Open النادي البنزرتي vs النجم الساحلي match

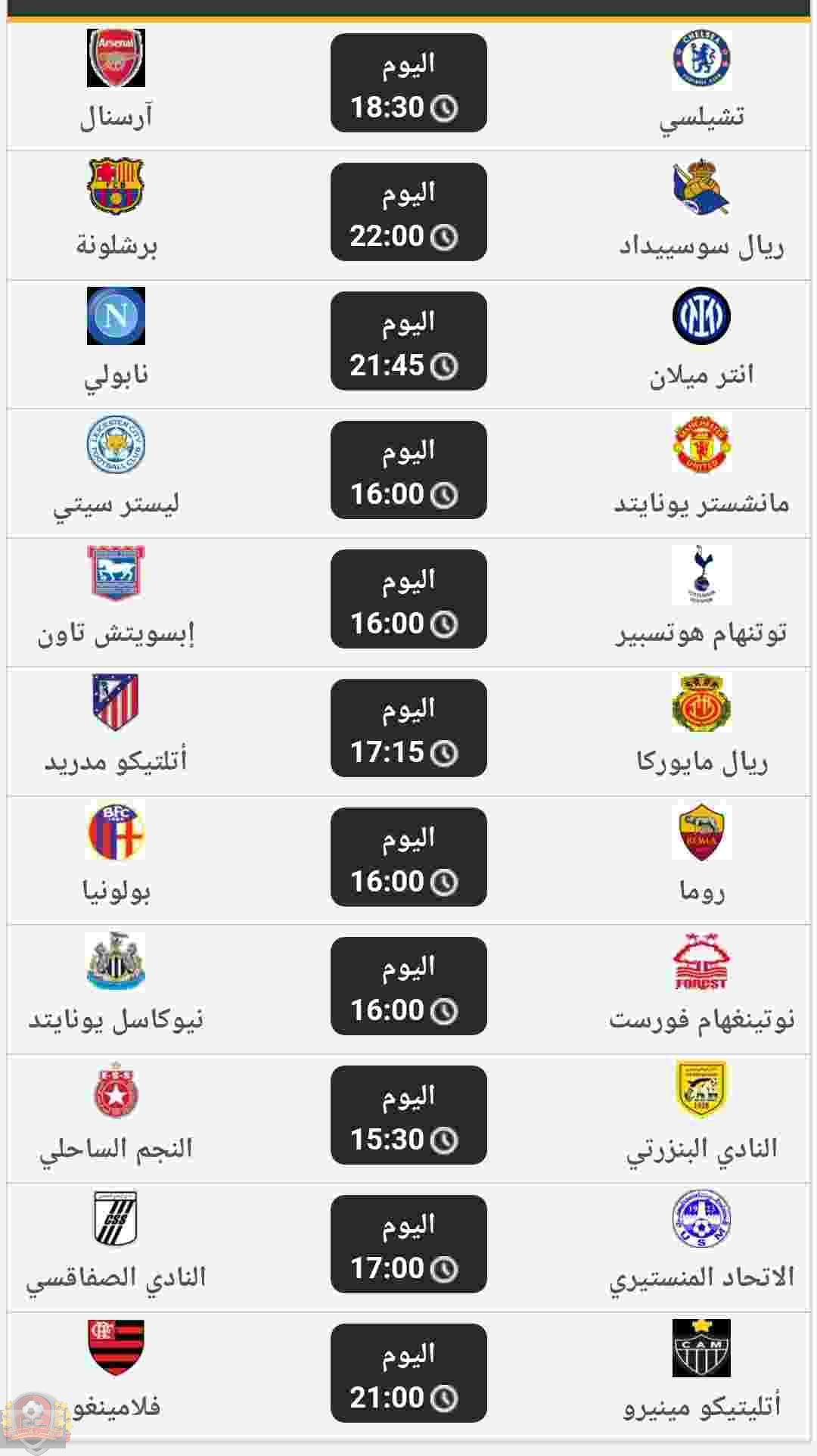tap(408, 1115)
